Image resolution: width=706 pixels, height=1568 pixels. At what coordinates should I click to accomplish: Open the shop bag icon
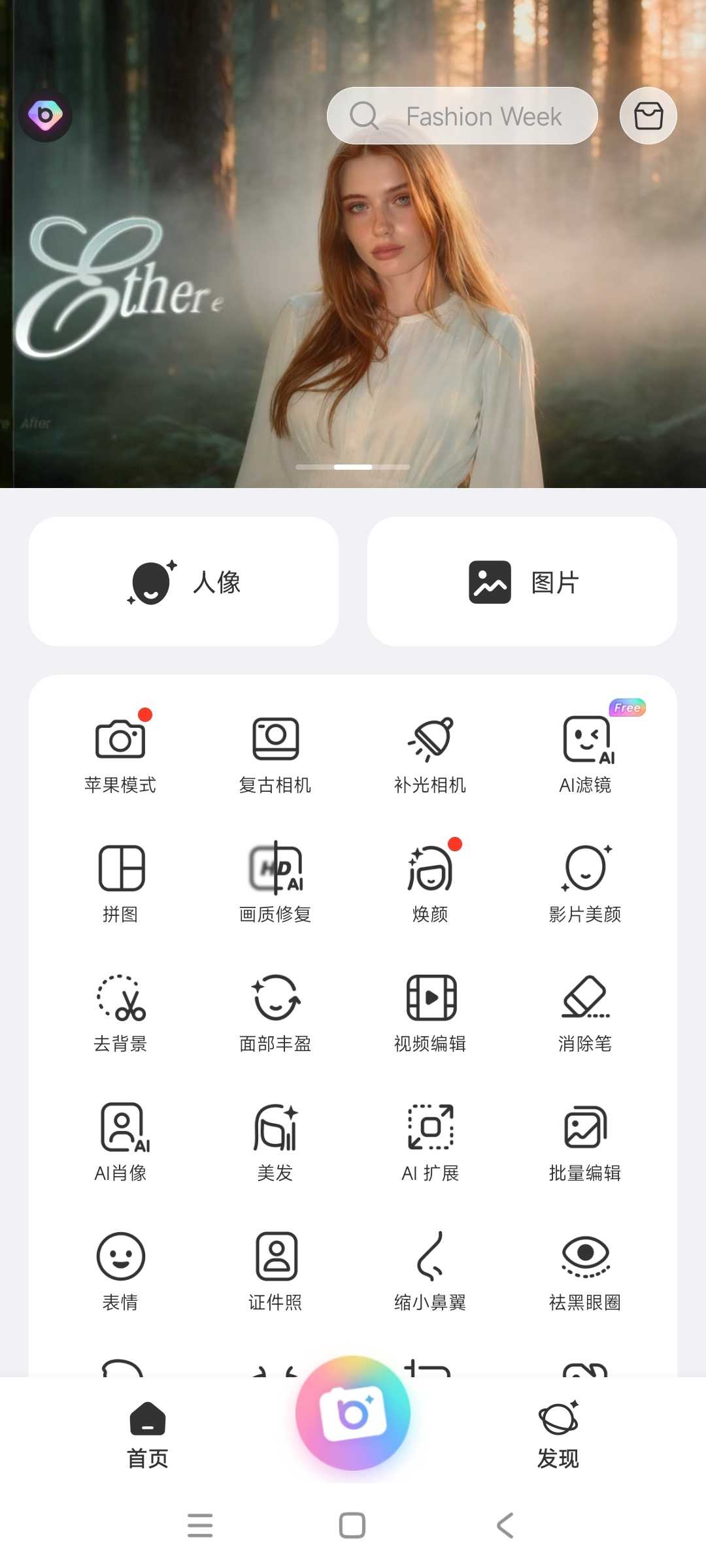(648, 116)
